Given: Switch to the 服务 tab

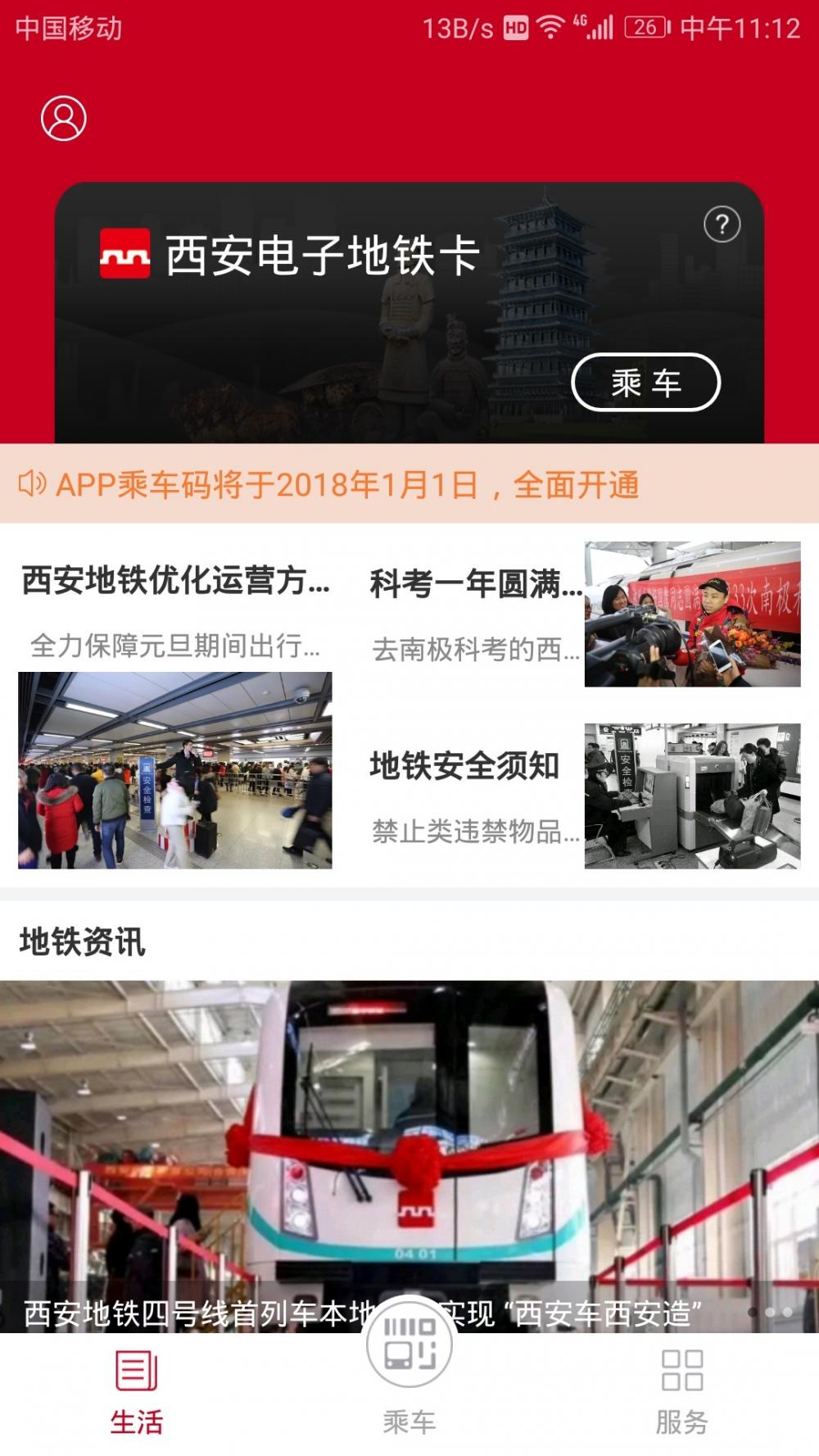Looking at the screenshot, I should (x=682, y=1393).
